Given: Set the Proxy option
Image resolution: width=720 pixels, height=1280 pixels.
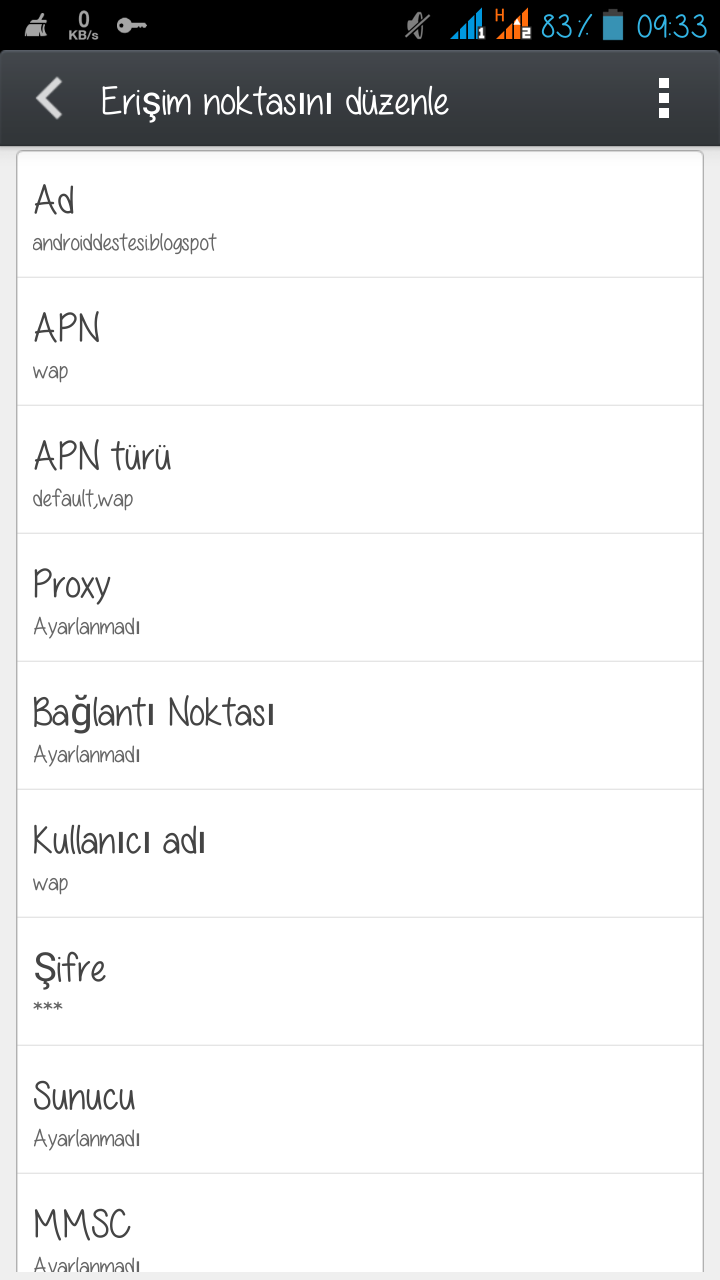Looking at the screenshot, I should pyautogui.click(x=360, y=598).
